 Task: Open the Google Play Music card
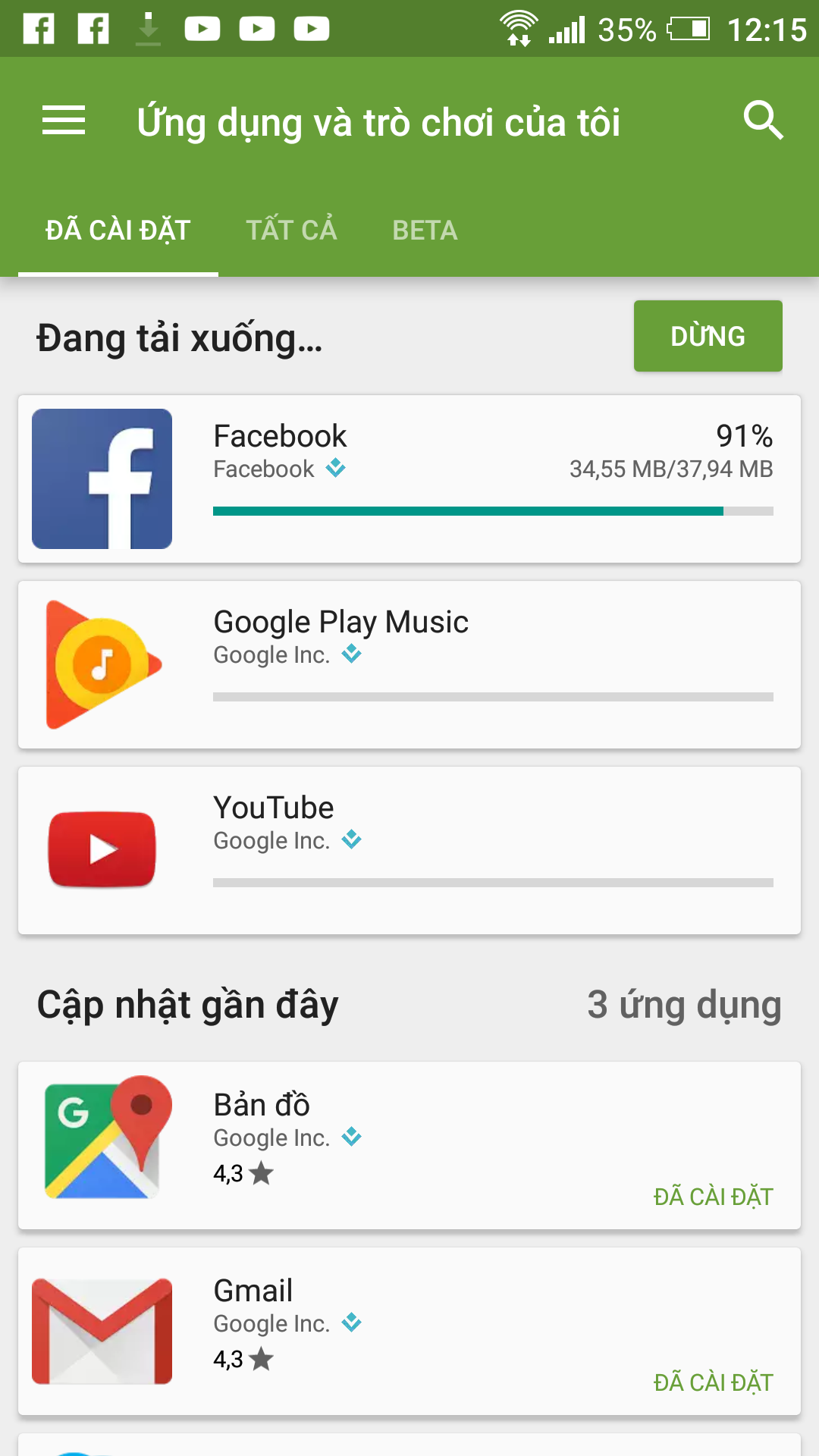coord(409,664)
